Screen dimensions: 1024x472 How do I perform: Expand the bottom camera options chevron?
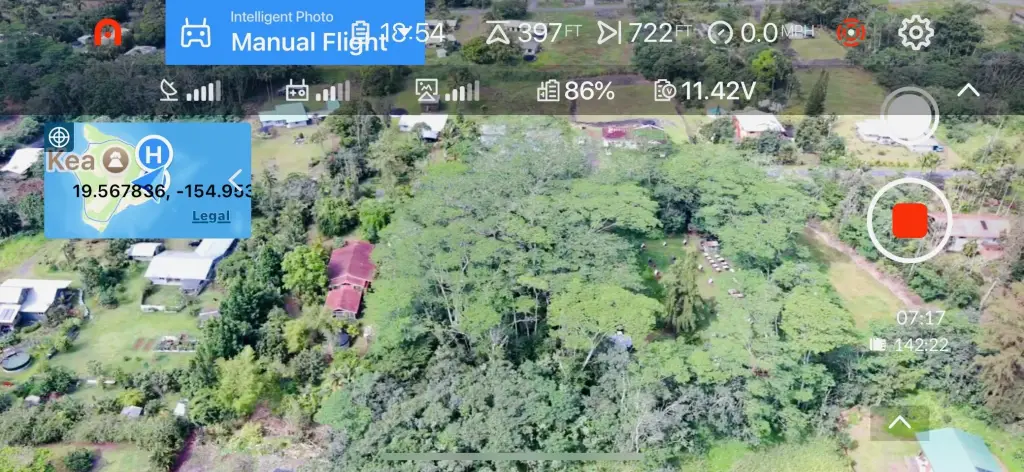pyautogui.click(x=899, y=422)
